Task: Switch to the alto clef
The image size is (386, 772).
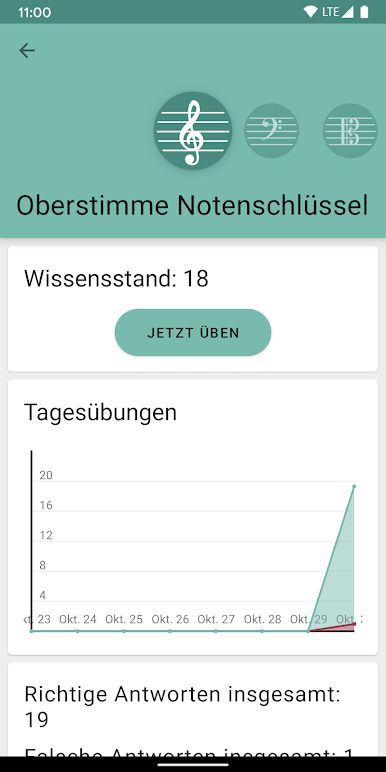Action: tap(350, 131)
